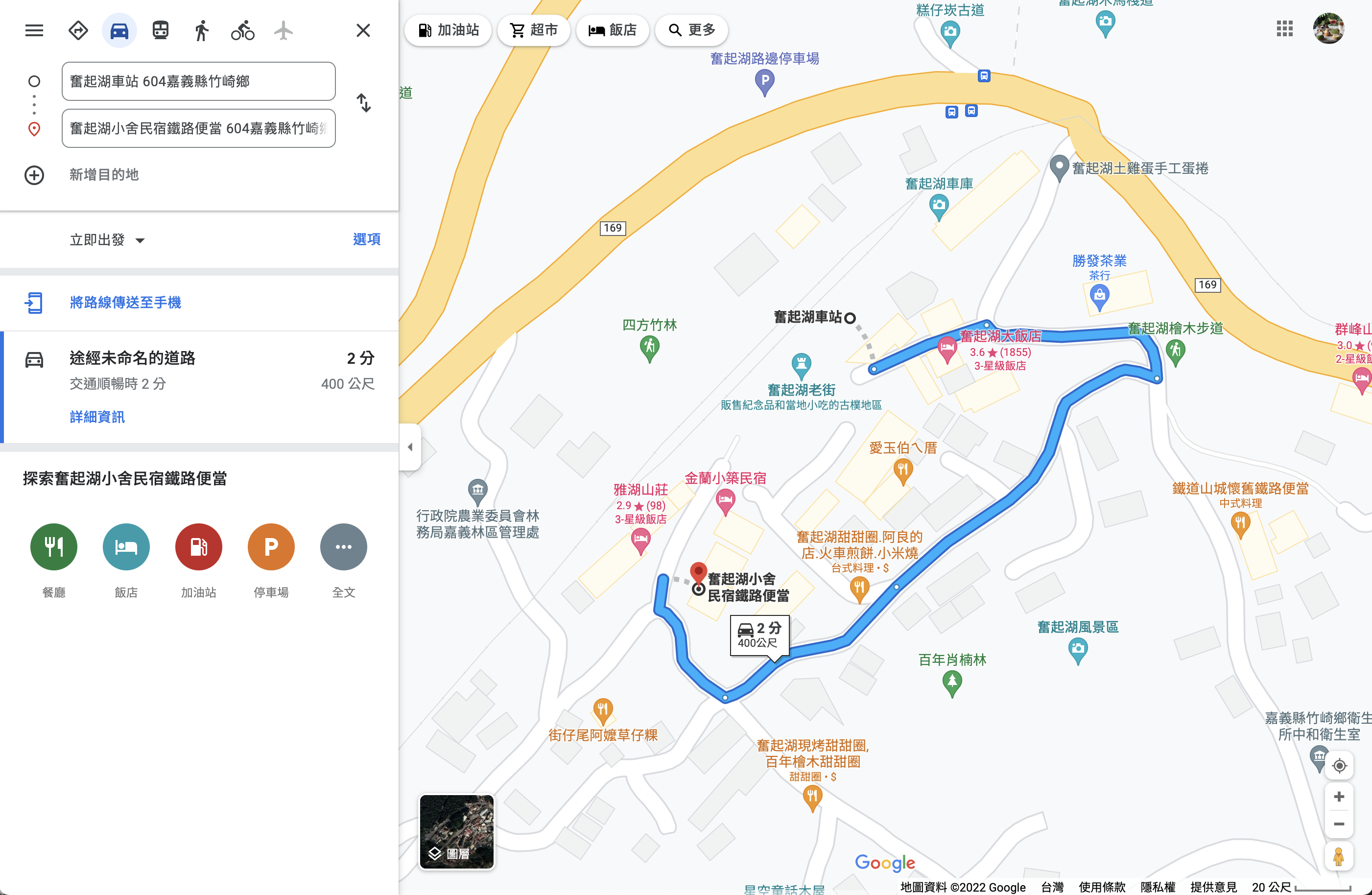This screenshot has height=895, width=1372.
Task: Filter the map by 加油站 chip
Action: coord(449,30)
